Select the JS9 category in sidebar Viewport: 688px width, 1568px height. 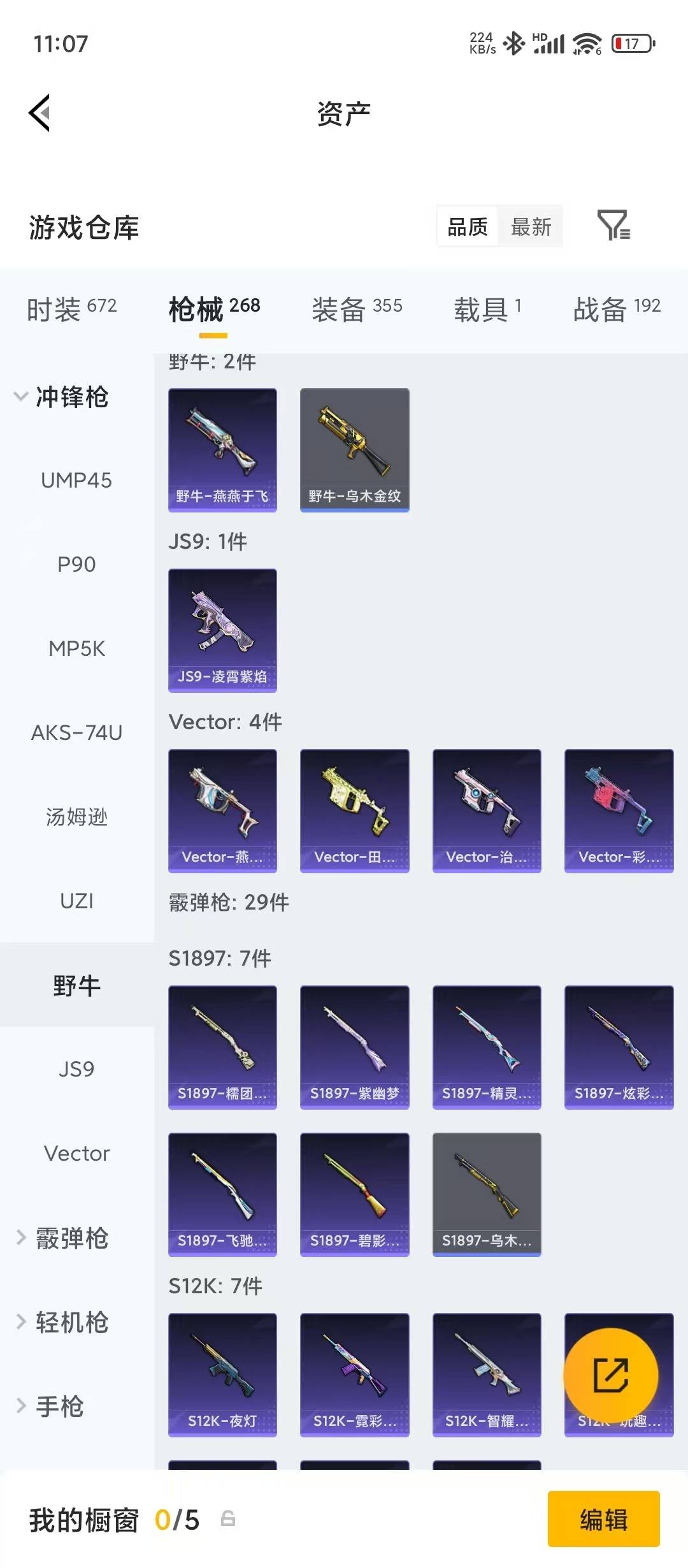[x=76, y=1069]
